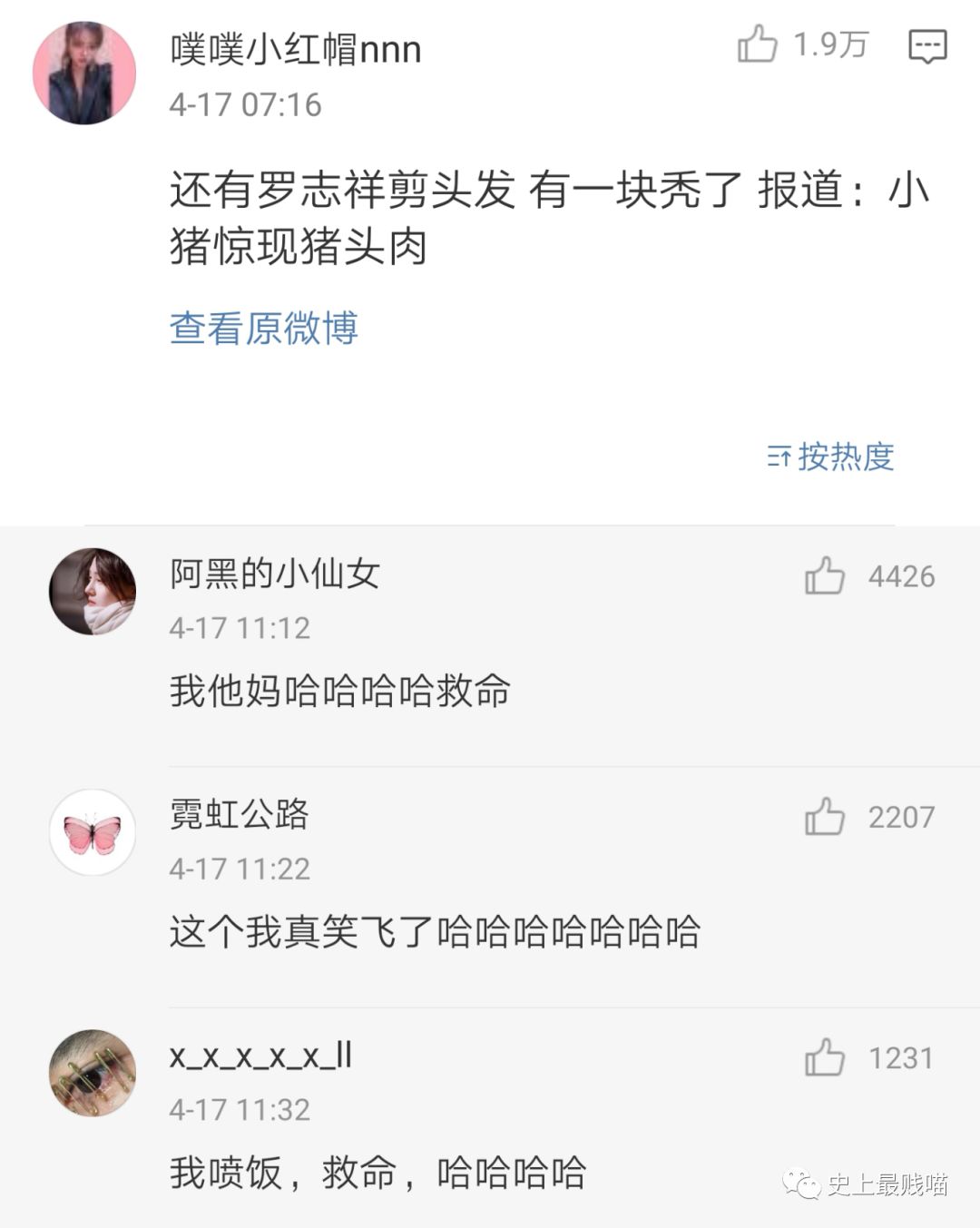Visit x_x_x_x_x_ll's profile avatar
Viewport: 980px width, 1228px height.
tap(92, 1073)
